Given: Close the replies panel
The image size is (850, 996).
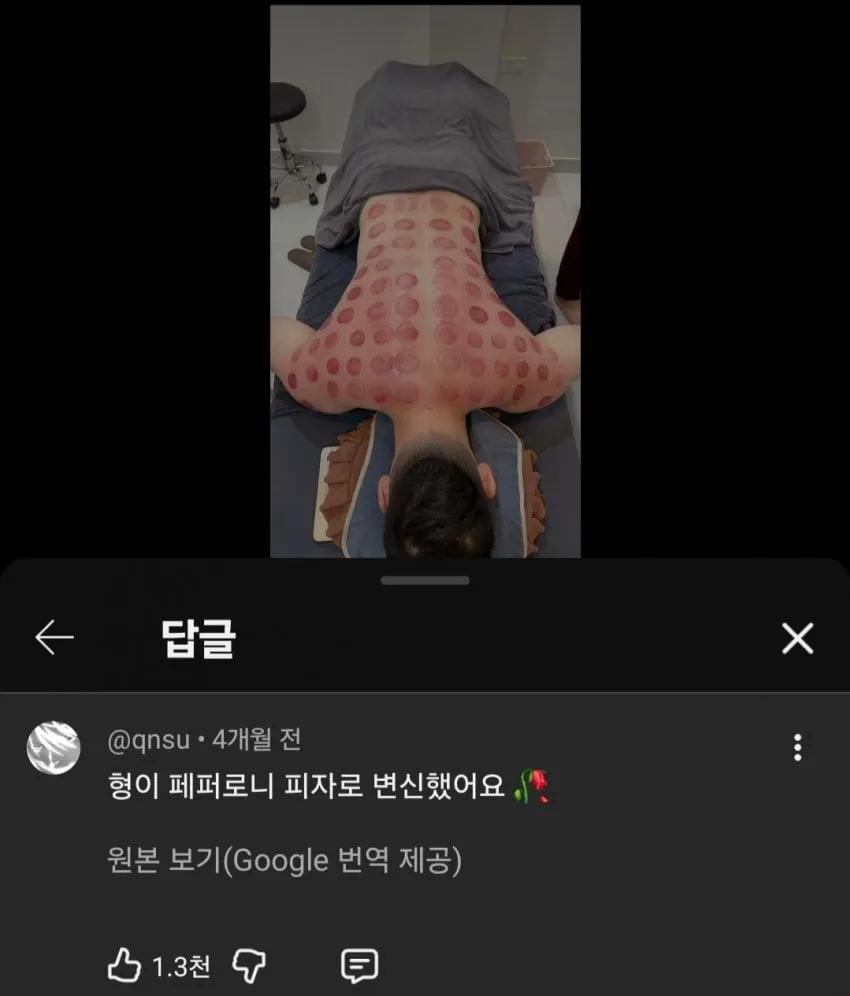Looking at the screenshot, I should click(797, 638).
